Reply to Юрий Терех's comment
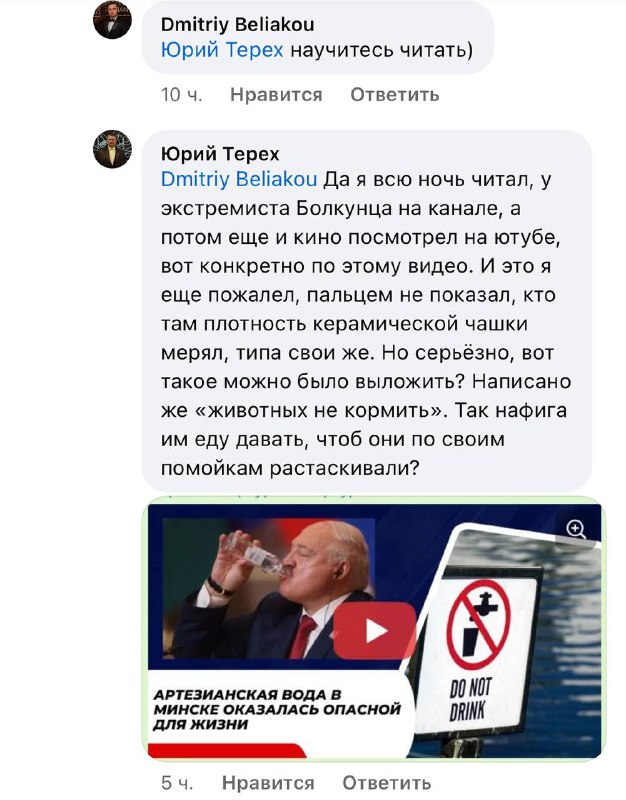This screenshot has height=800, width=626. [x=386, y=783]
